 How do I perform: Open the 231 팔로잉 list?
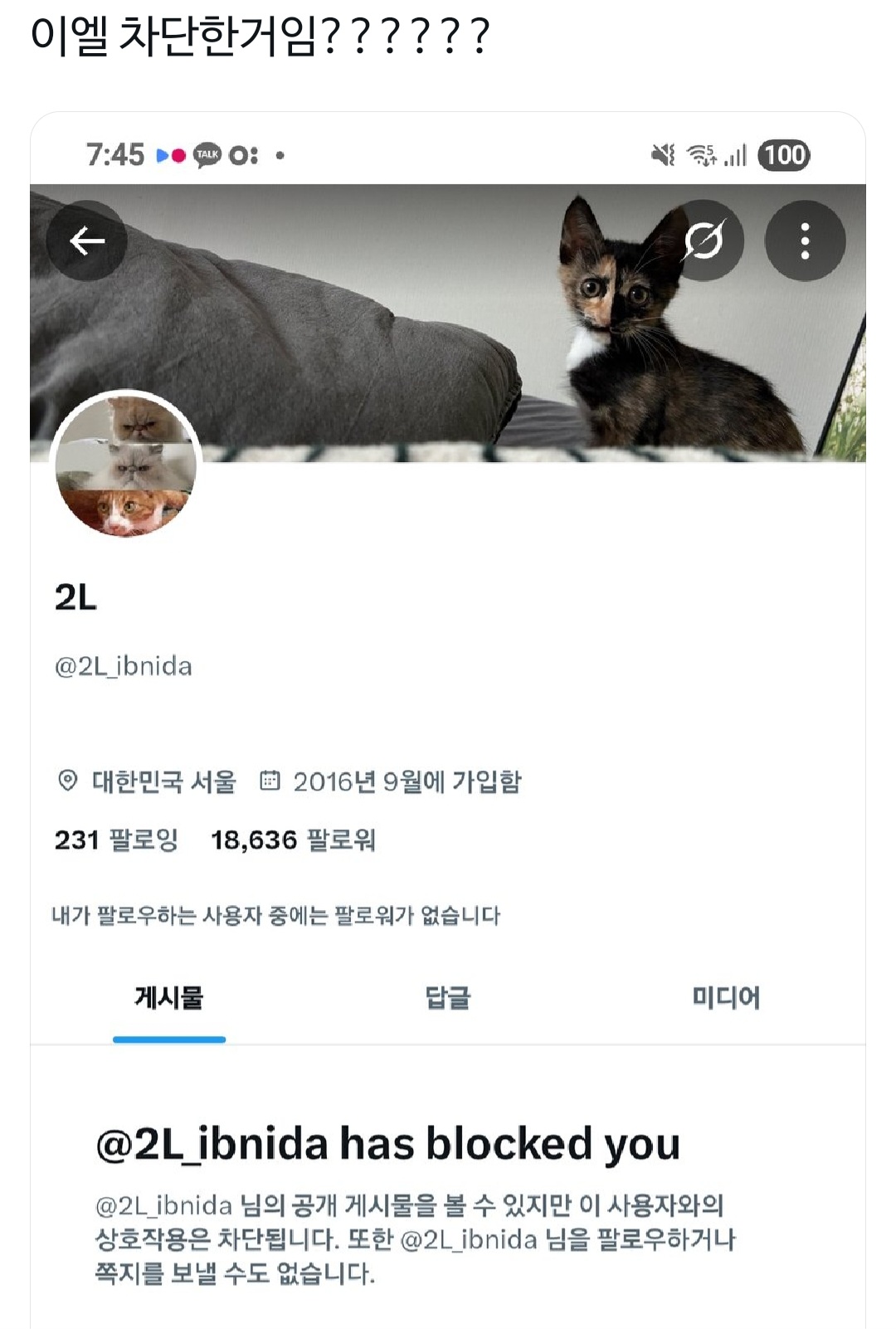(116, 840)
